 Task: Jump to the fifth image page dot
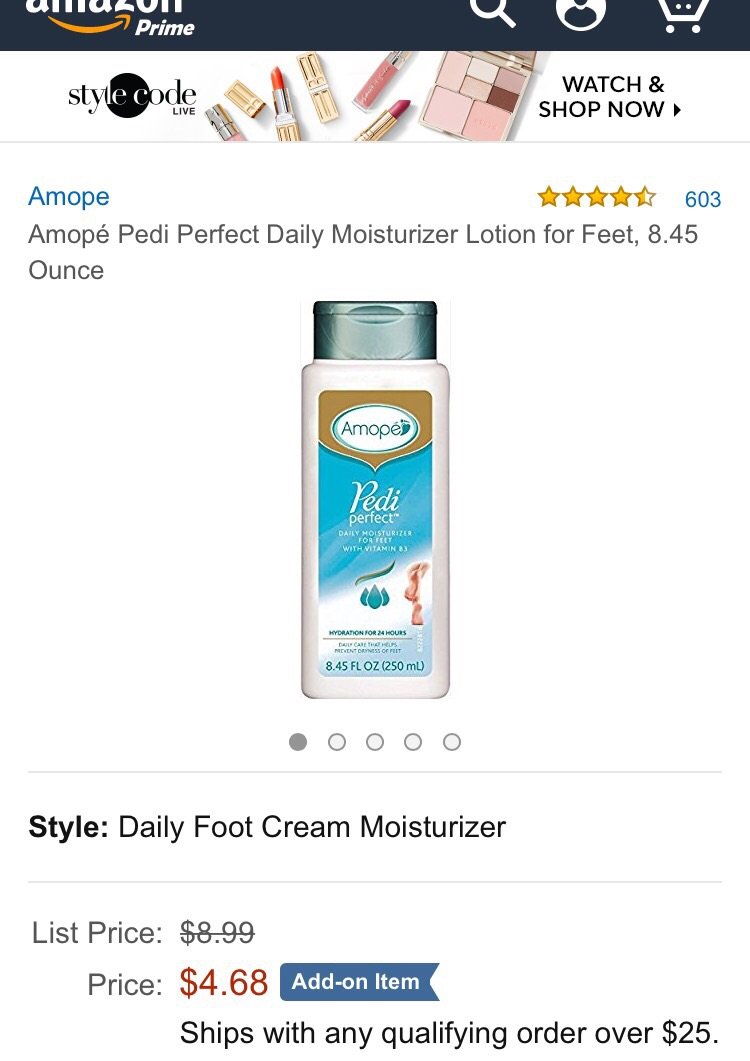tap(452, 742)
